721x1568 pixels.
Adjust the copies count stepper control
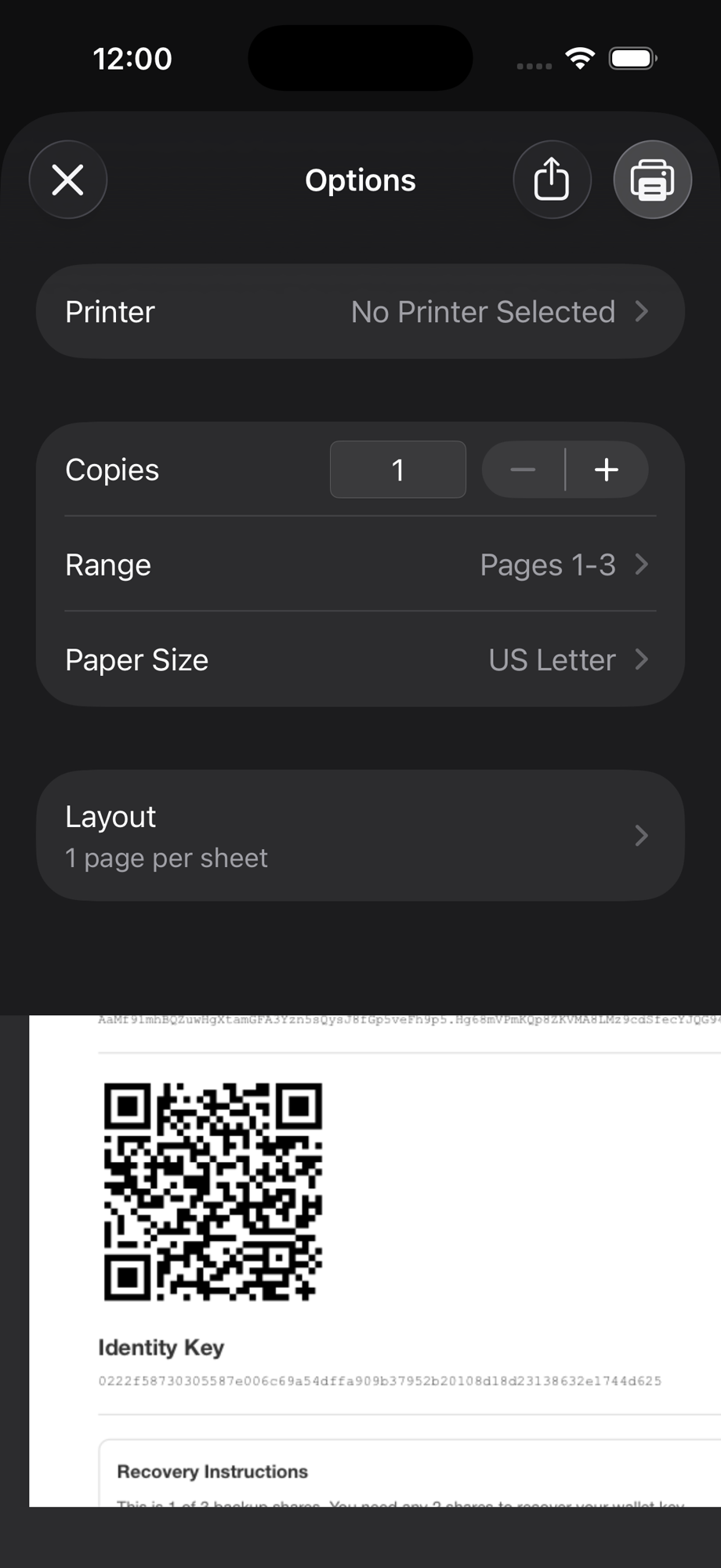(x=564, y=470)
